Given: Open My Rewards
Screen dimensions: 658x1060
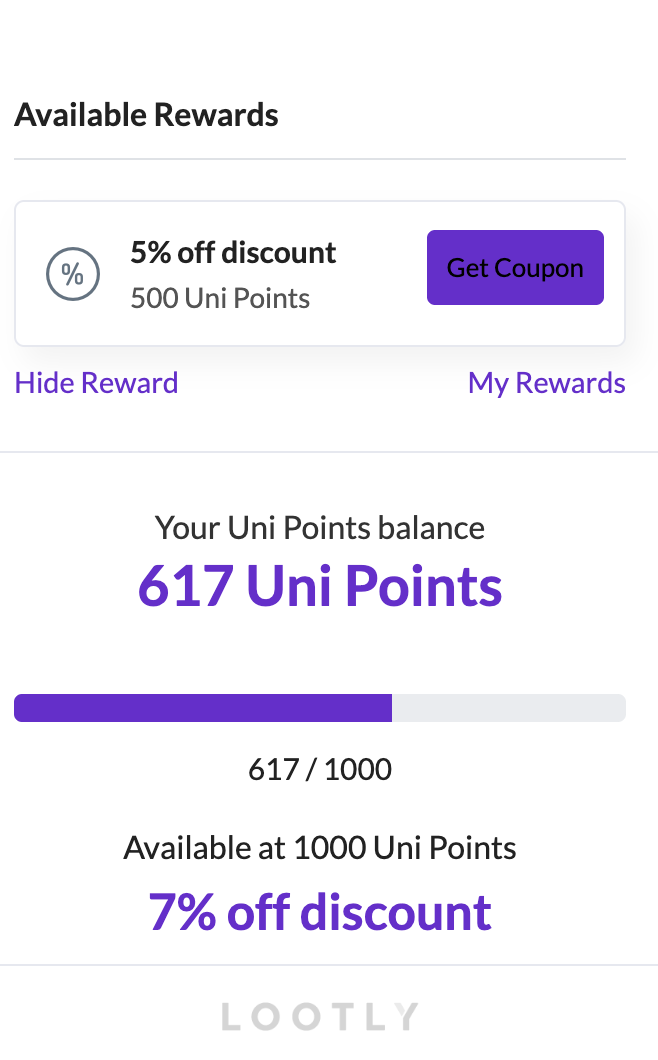Looking at the screenshot, I should pos(546,383).
